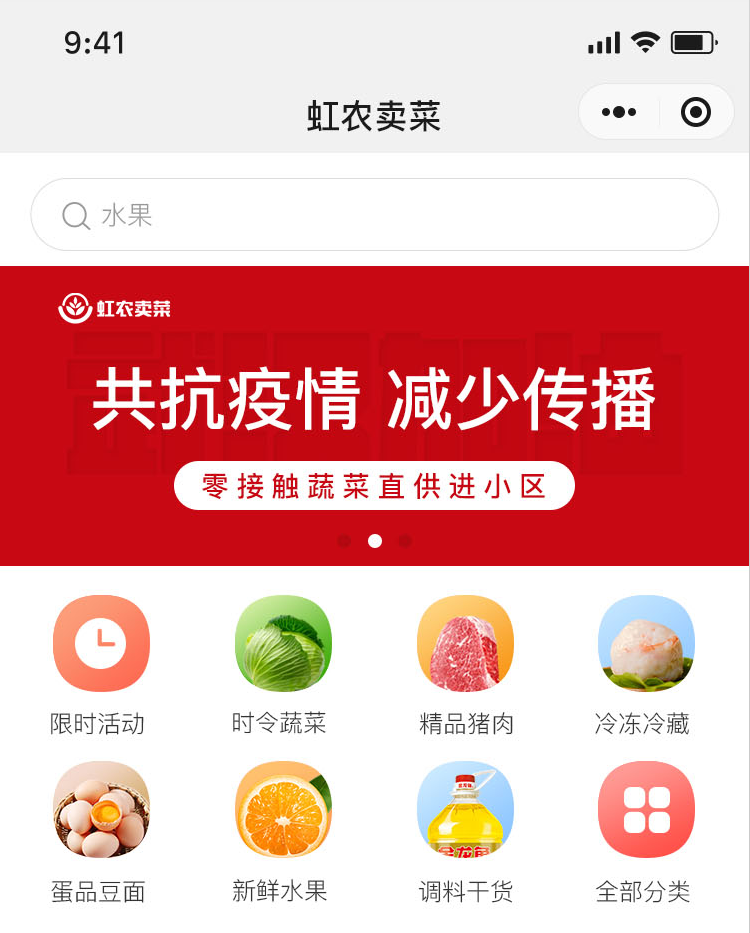Select the 时令蔬菜 cabbage icon
Image resolution: width=750 pixels, height=933 pixels.
click(283, 643)
